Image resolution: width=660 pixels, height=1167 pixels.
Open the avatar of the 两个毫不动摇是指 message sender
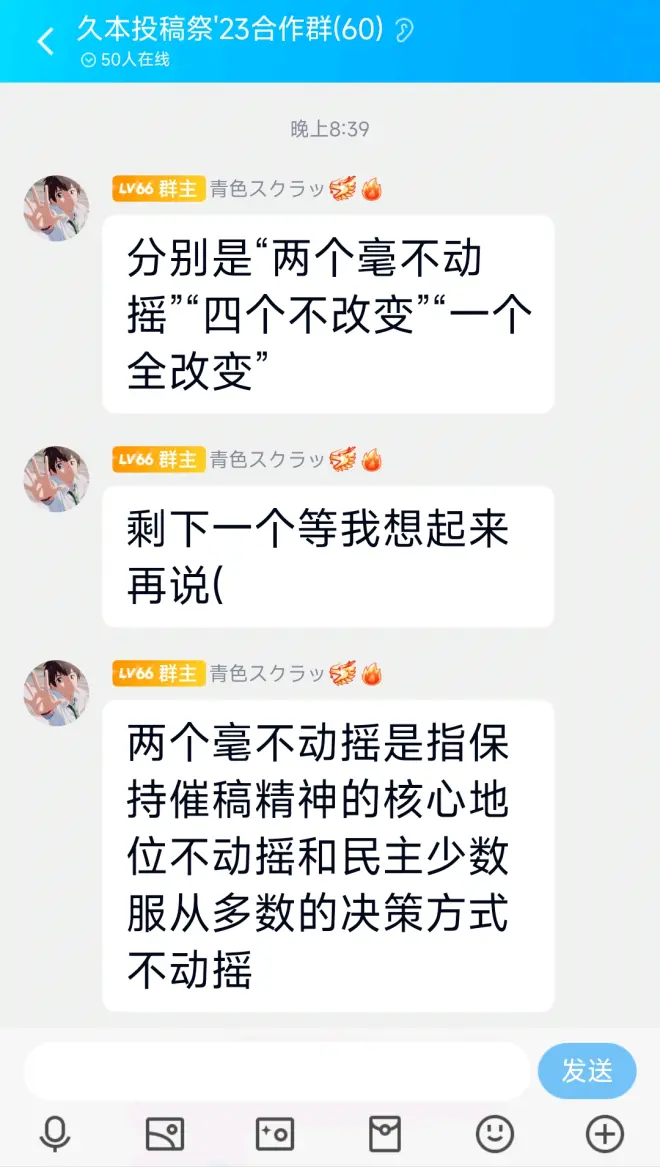coord(56,692)
